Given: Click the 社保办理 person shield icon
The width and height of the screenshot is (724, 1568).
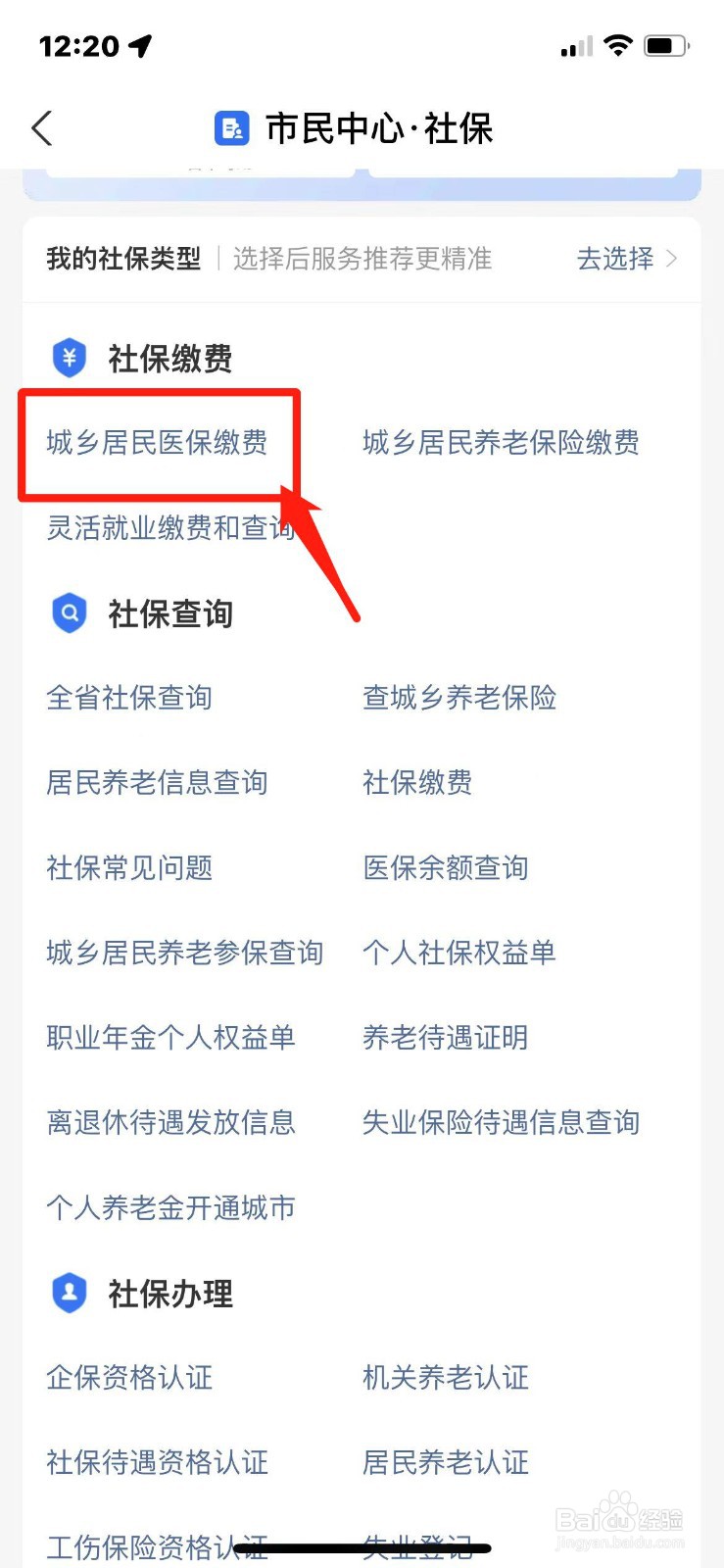Looking at the screenshot, I should [x=68, y=1292].
